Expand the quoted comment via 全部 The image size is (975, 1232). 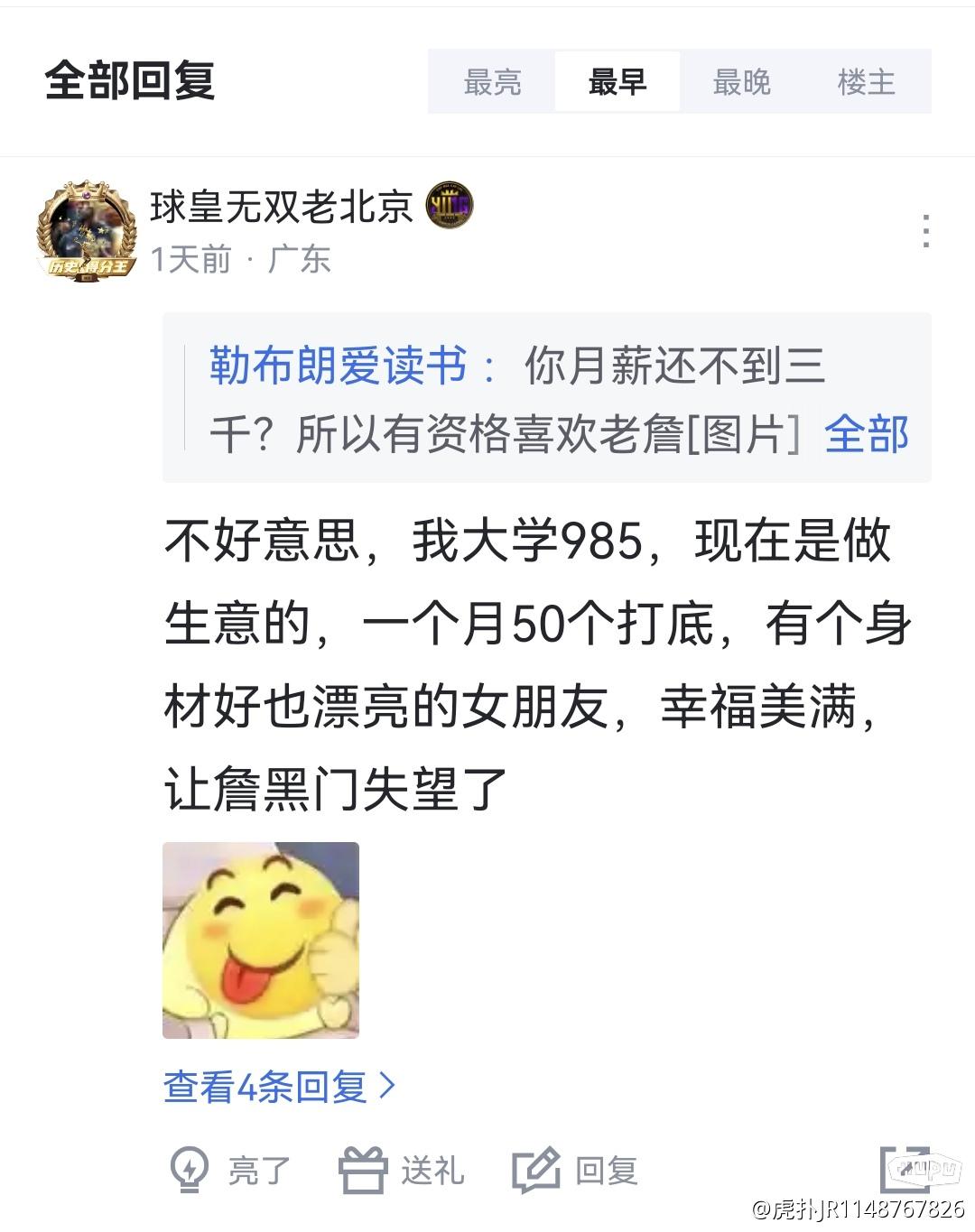tap(865, 434)
